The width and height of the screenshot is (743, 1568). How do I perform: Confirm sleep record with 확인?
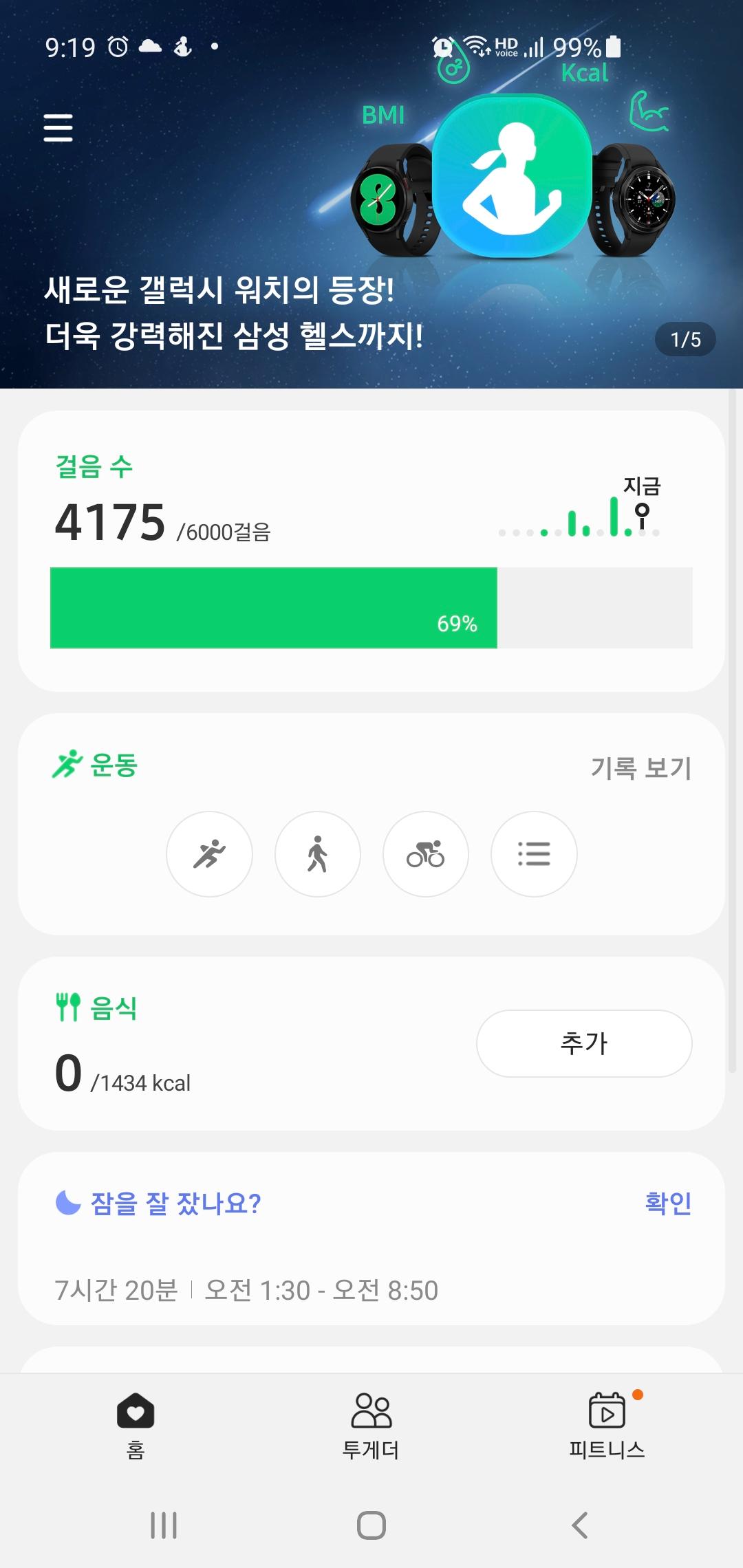[x=668, y=1203]
